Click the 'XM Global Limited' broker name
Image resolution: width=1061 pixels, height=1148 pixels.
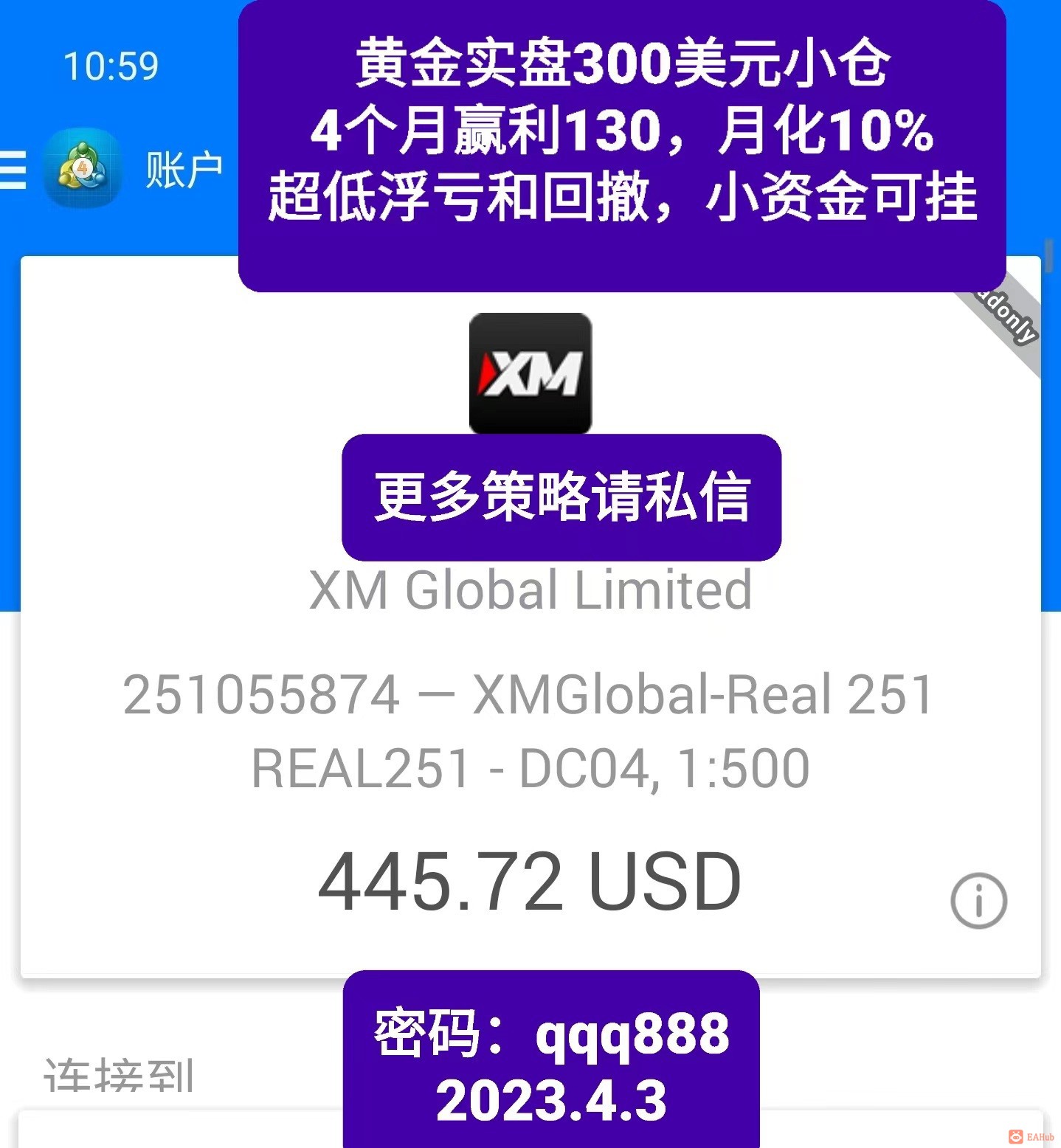[530, 588]
